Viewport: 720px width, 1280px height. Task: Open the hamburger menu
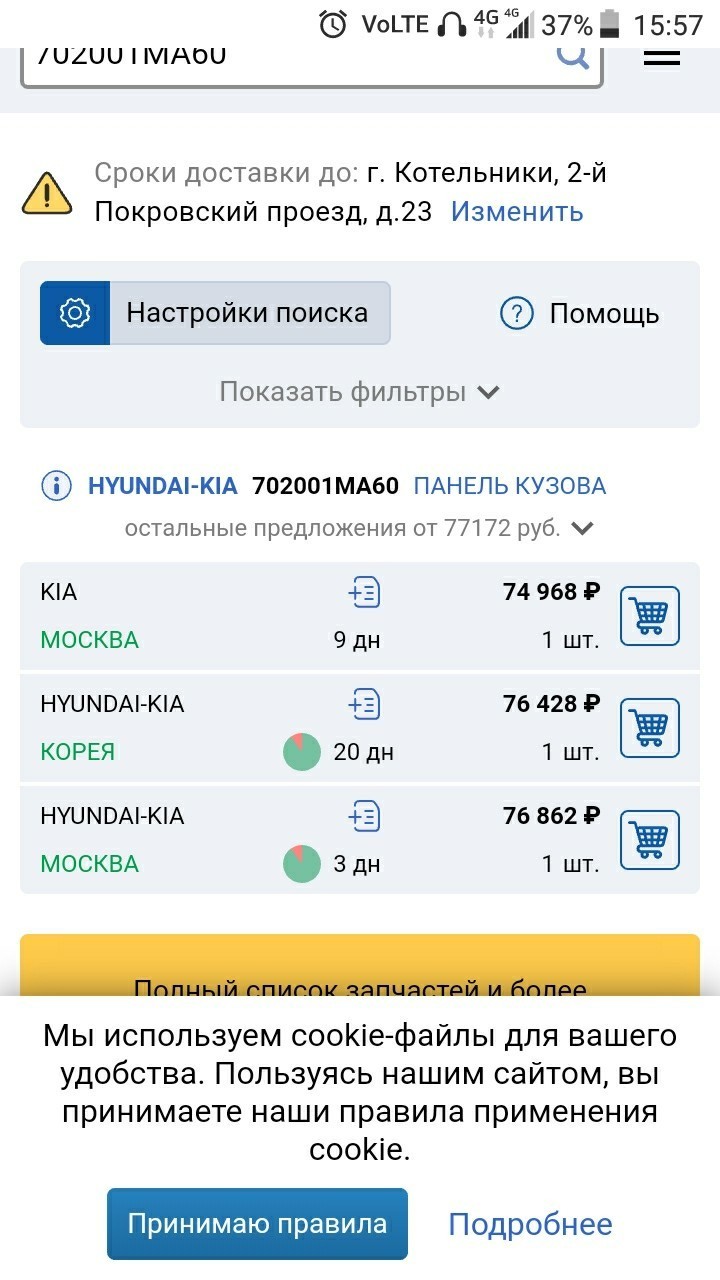point(661,58)
